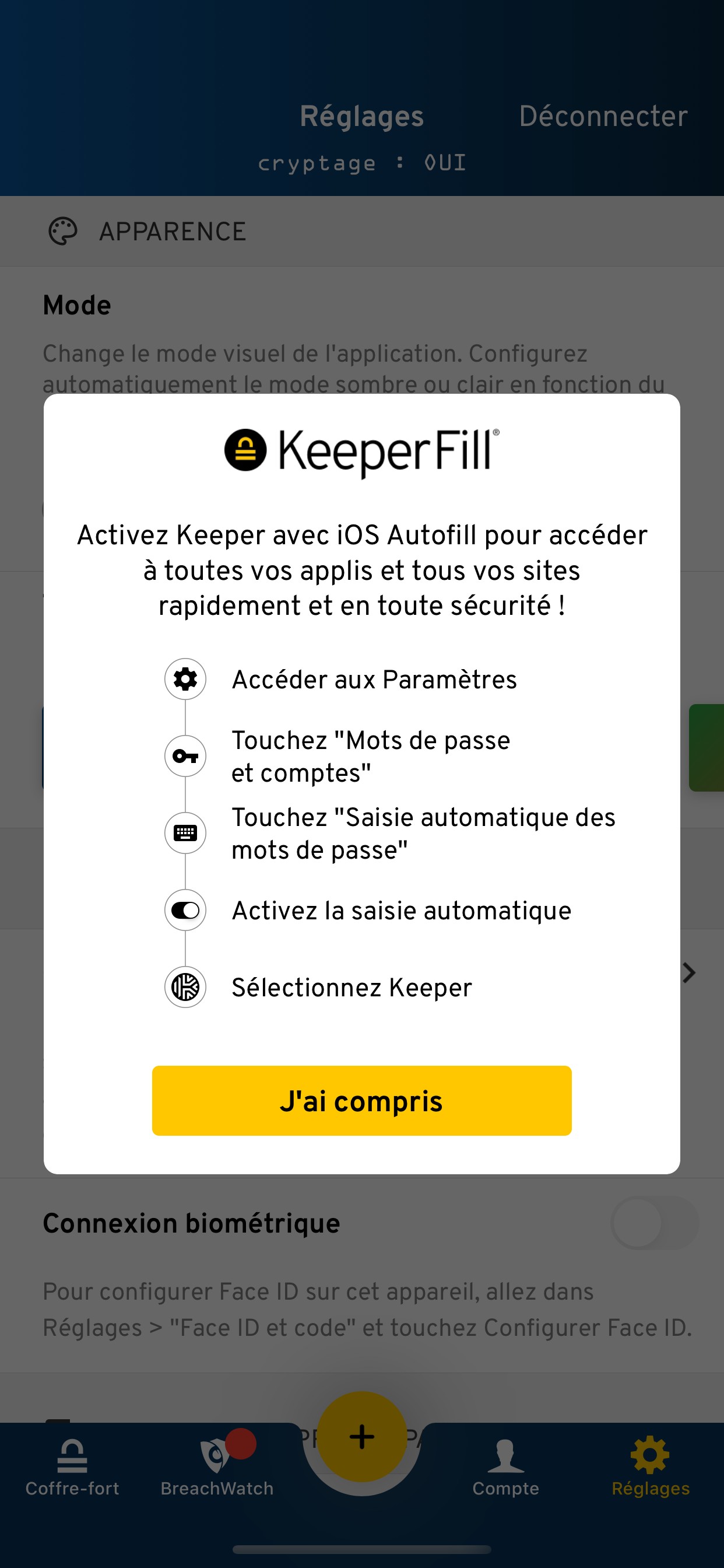Select the Réglages tab
Viewport: 724px width, 1568px height.
point(650,1467)
